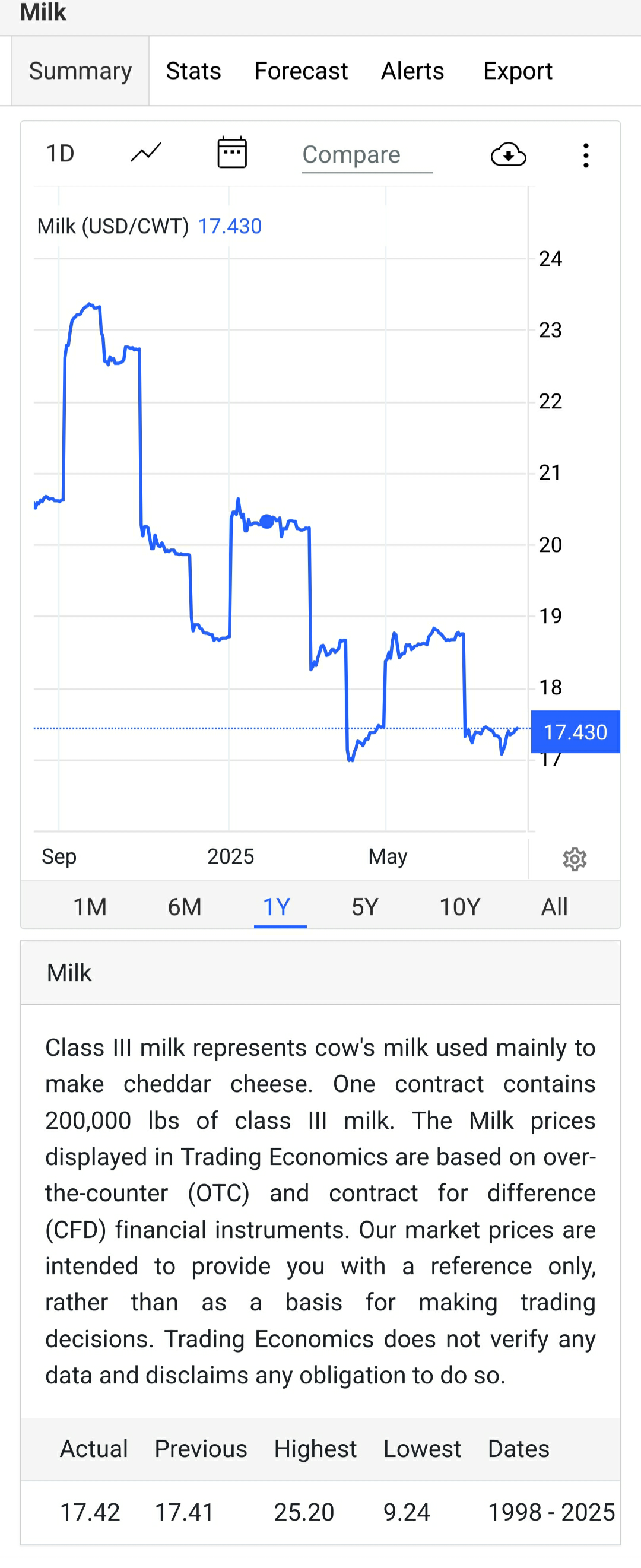This screenshot has width=641, height=1568.
Task: Show the 10Y price history
Action: tap(459, 907)
